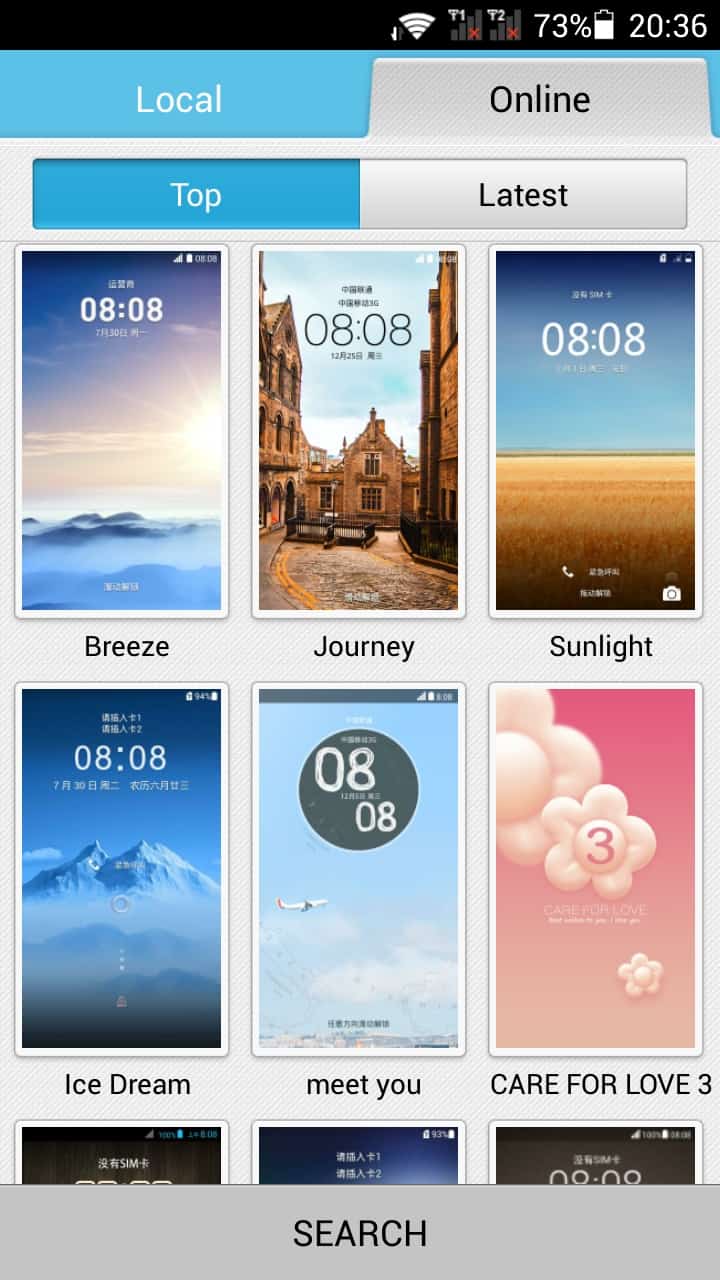Open the Ice Dream theme
The image size is (720, 1280).
[122, 868]
